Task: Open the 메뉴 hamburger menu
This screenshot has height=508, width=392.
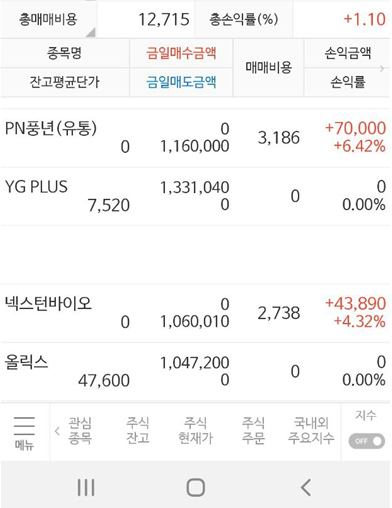Action: point(24,433)
